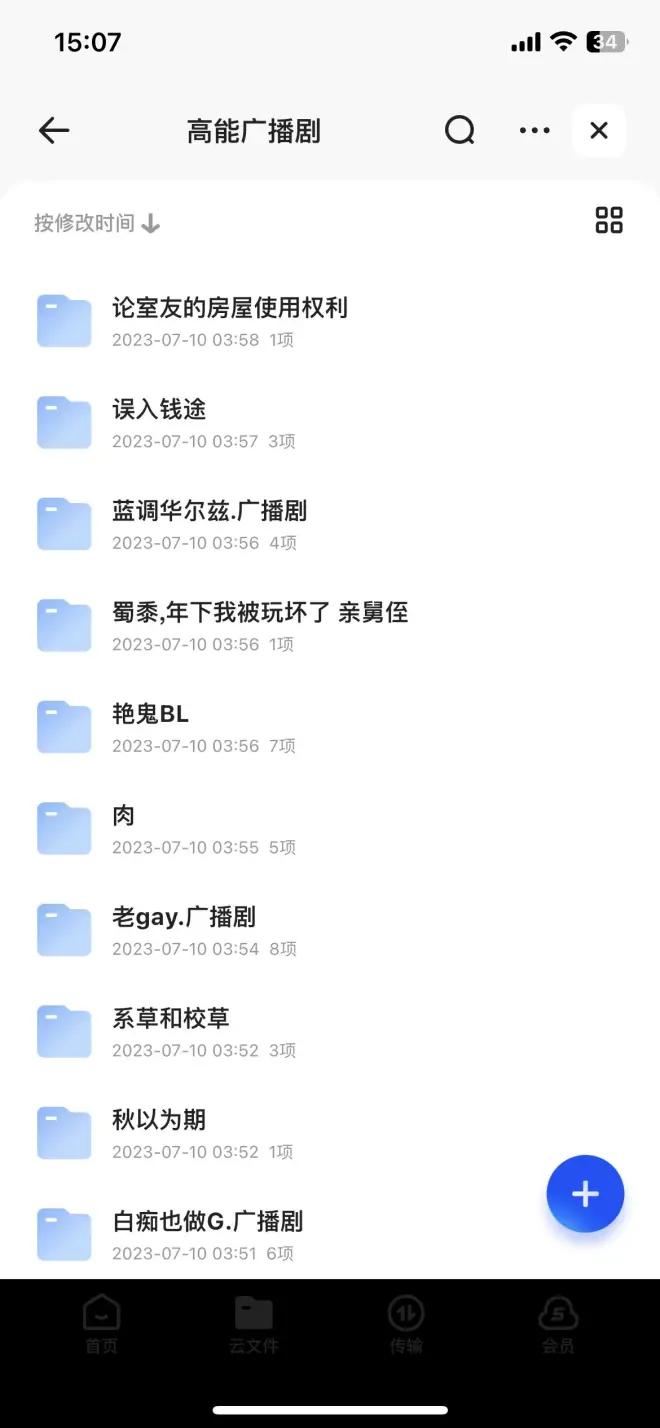Open the 白痴也做G.广播剧 folder
660x1428 pixels.
pos(208,1234)
